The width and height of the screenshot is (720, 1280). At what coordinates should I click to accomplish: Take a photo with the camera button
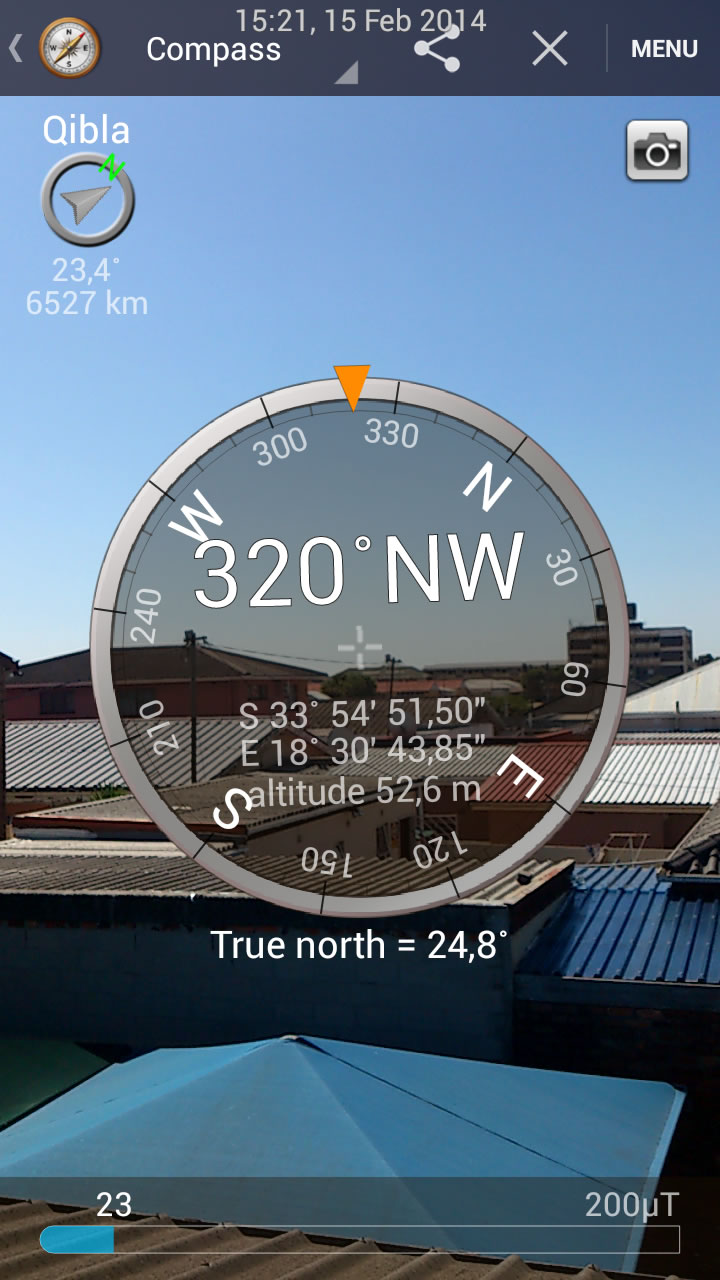(657, 151)
